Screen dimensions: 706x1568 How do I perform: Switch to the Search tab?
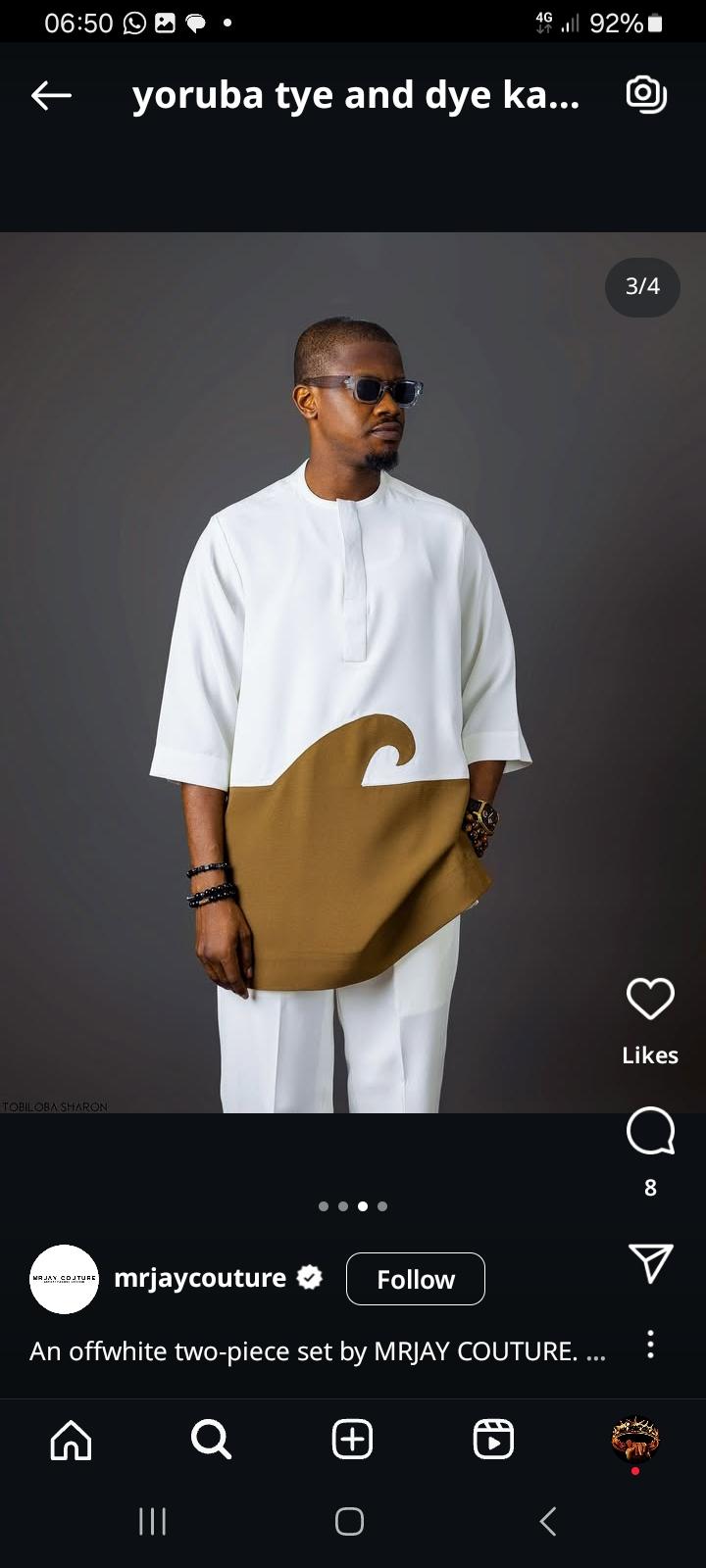click(x=211, y=1440)
